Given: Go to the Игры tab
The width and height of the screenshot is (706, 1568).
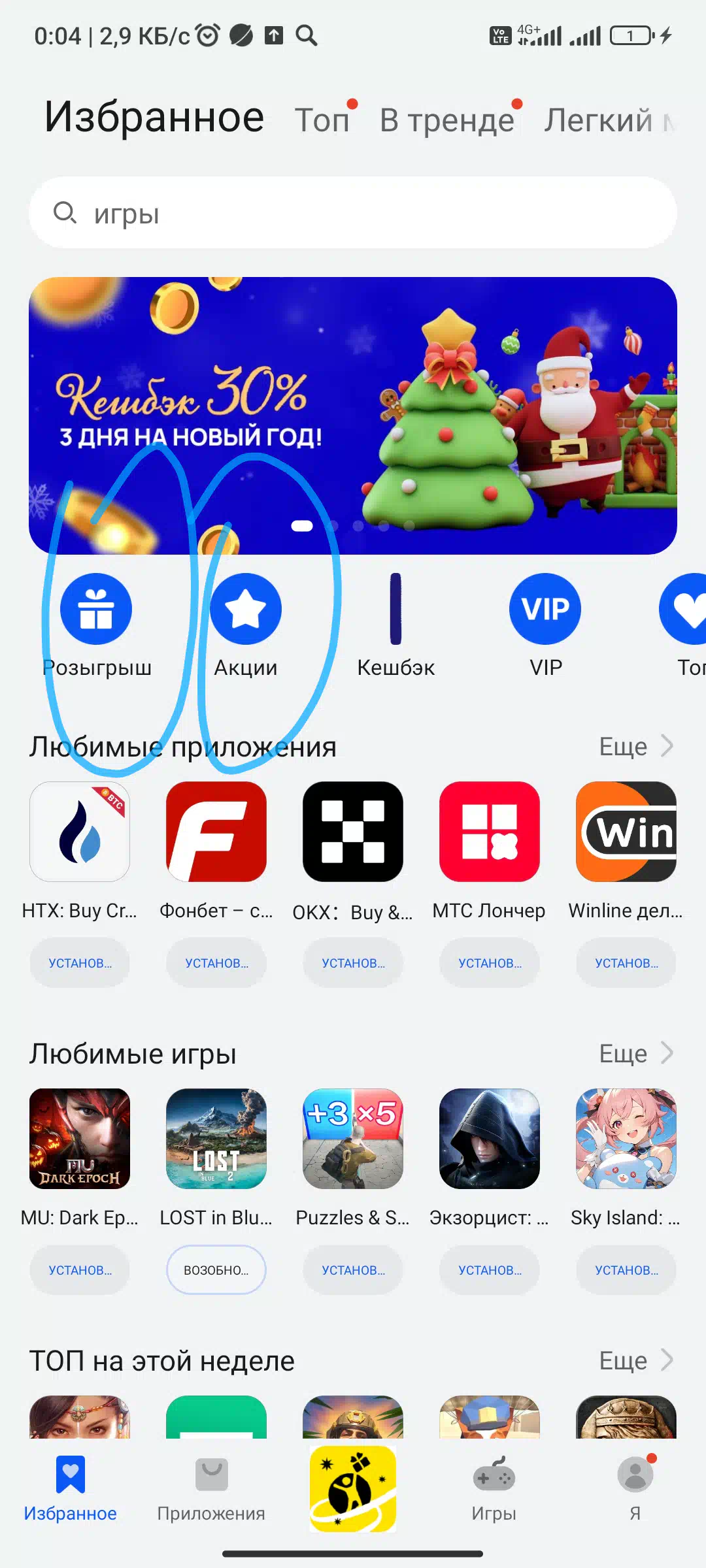Looking at the screenshot, I should click(494, 1490).
